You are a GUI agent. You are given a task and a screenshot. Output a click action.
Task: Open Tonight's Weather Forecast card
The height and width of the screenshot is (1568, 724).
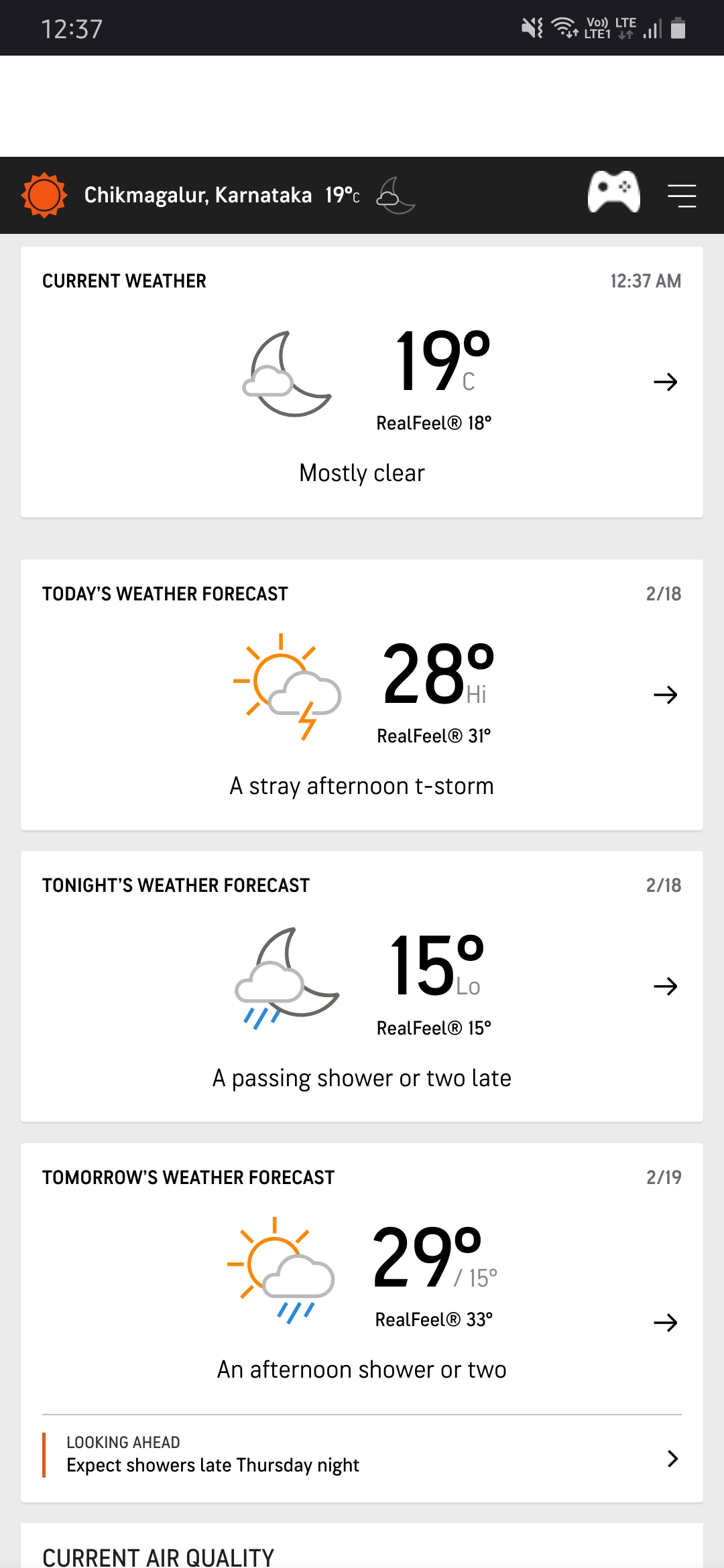[362, 986]
